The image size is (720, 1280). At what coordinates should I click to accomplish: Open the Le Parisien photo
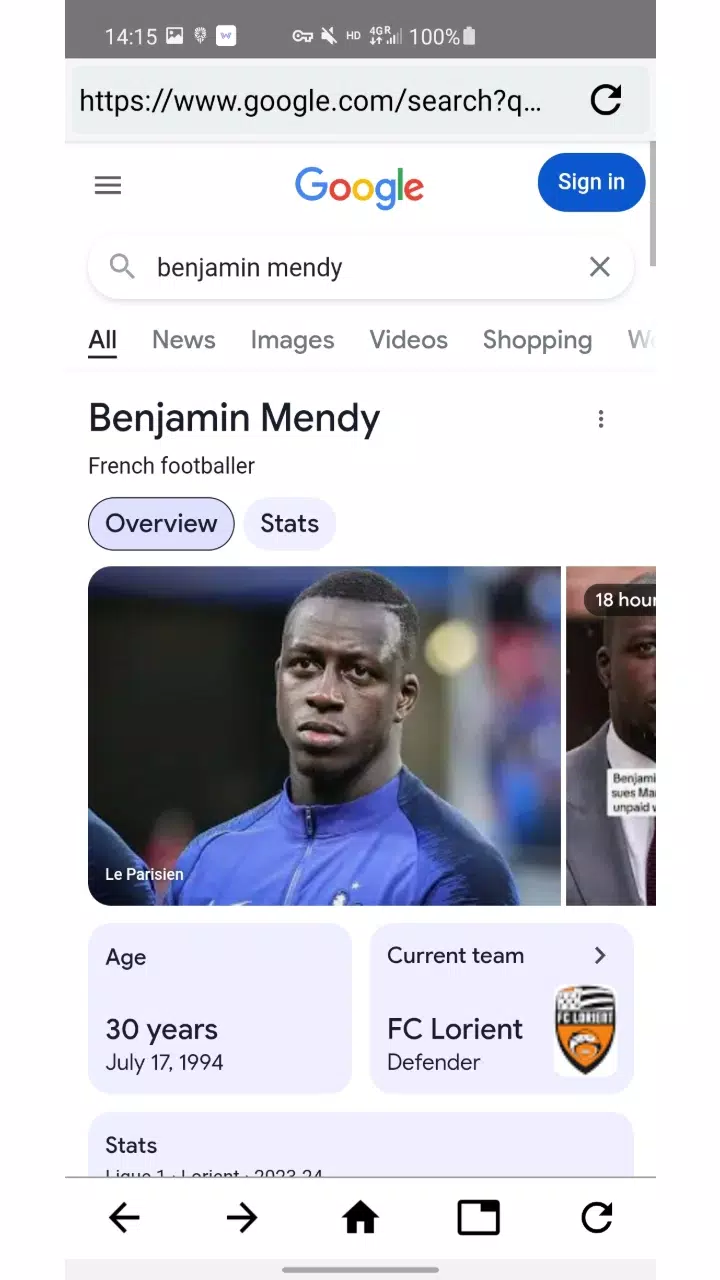(x=324, y=735)
